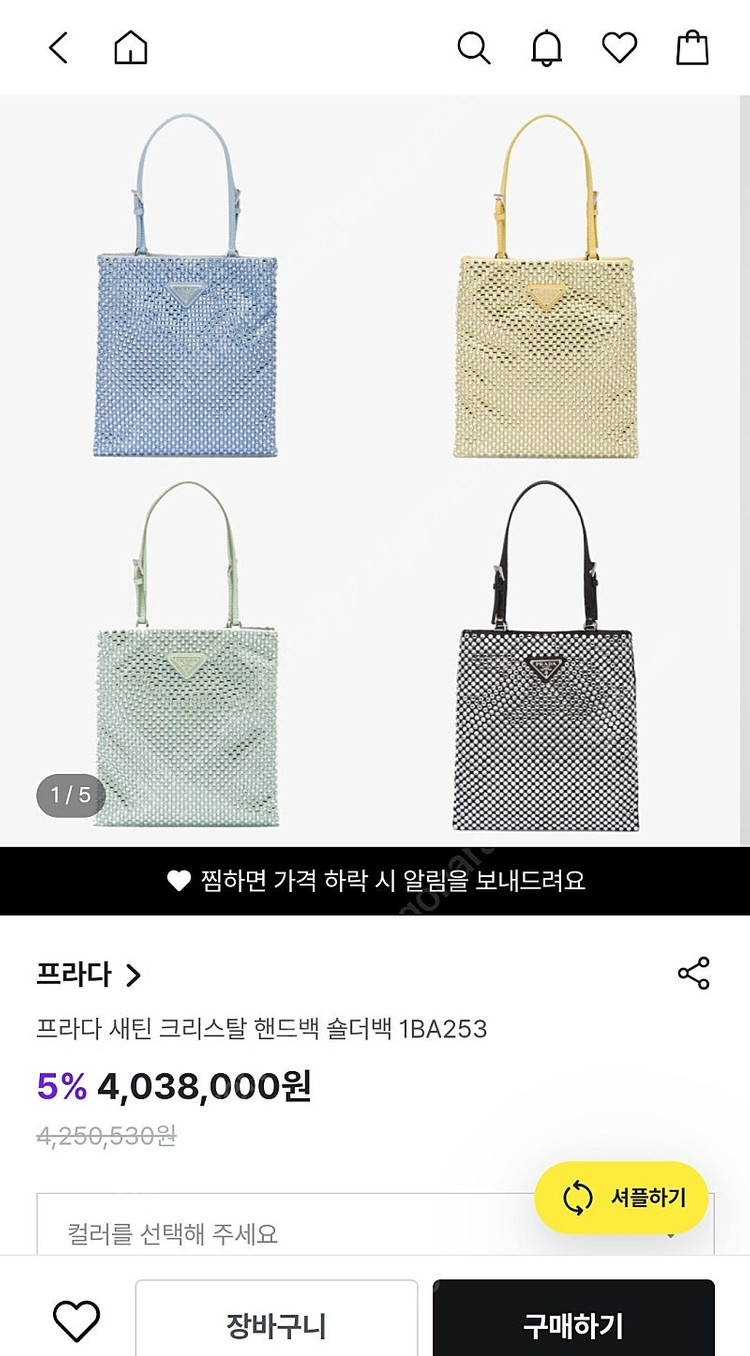Expand product details via the brand arrow
The width and height of the screenshot is (750, 1356).
point(133,976)
